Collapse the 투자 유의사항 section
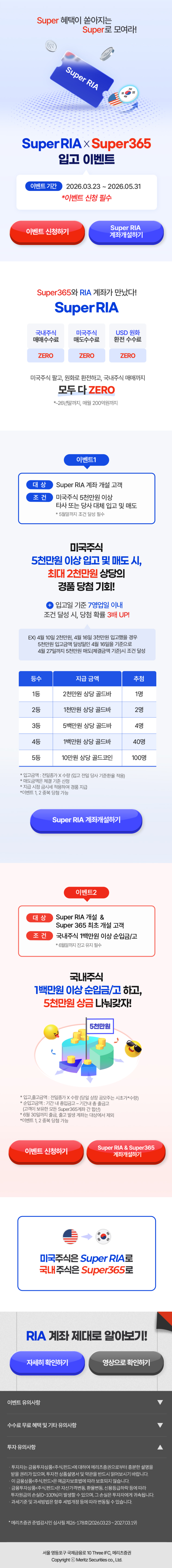This screenshot has height=1568, width=172. coord(86,1447)
